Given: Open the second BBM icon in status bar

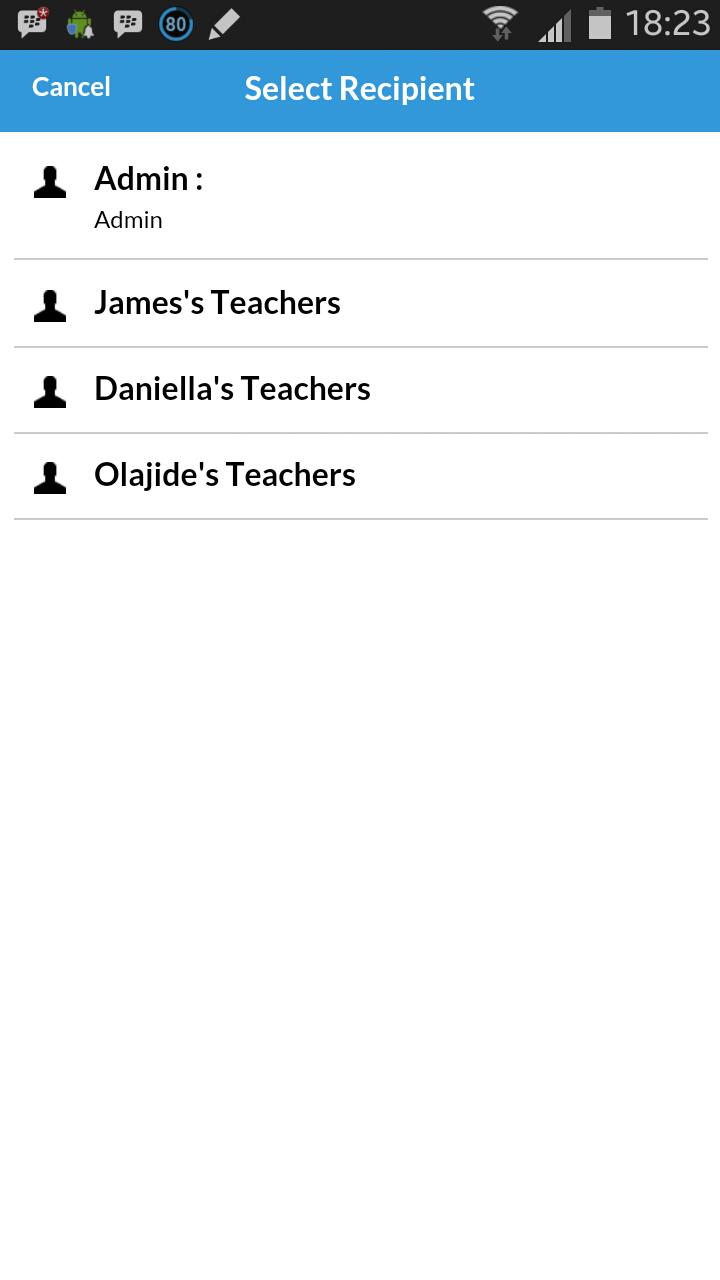Looking at the screenshot, I should tap(125, 22).
